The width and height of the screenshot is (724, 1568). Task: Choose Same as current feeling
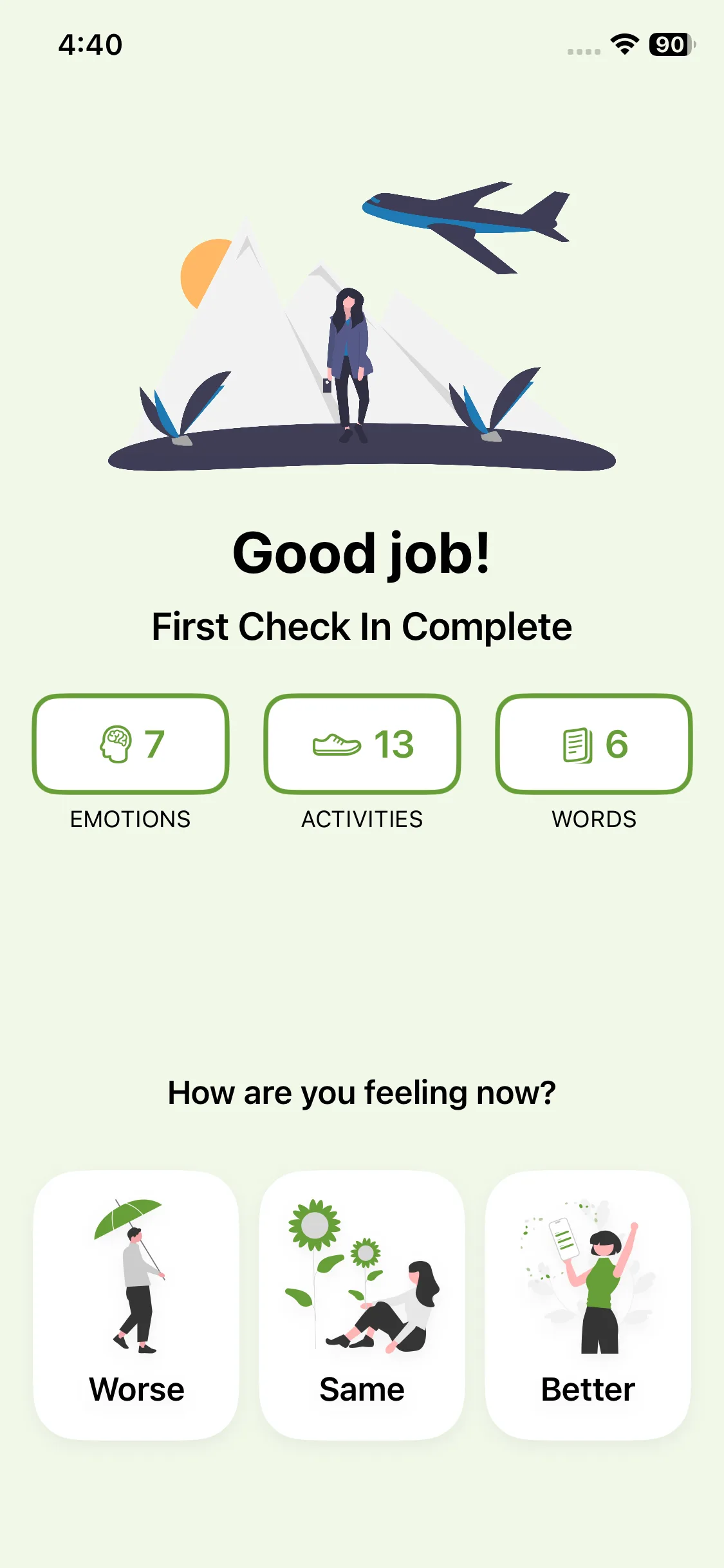pos(362,1304)
